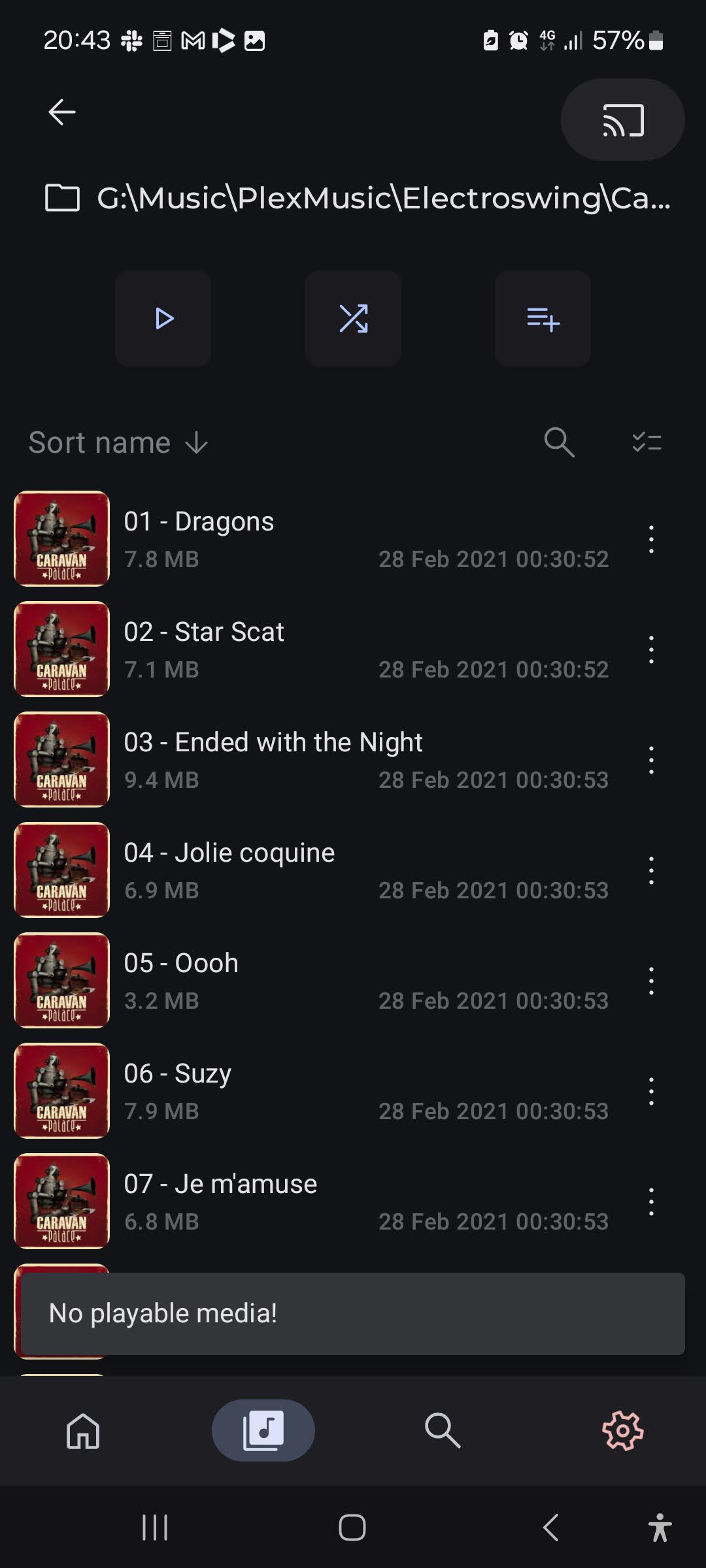Open the bottom Search tab

(443, 1431)
